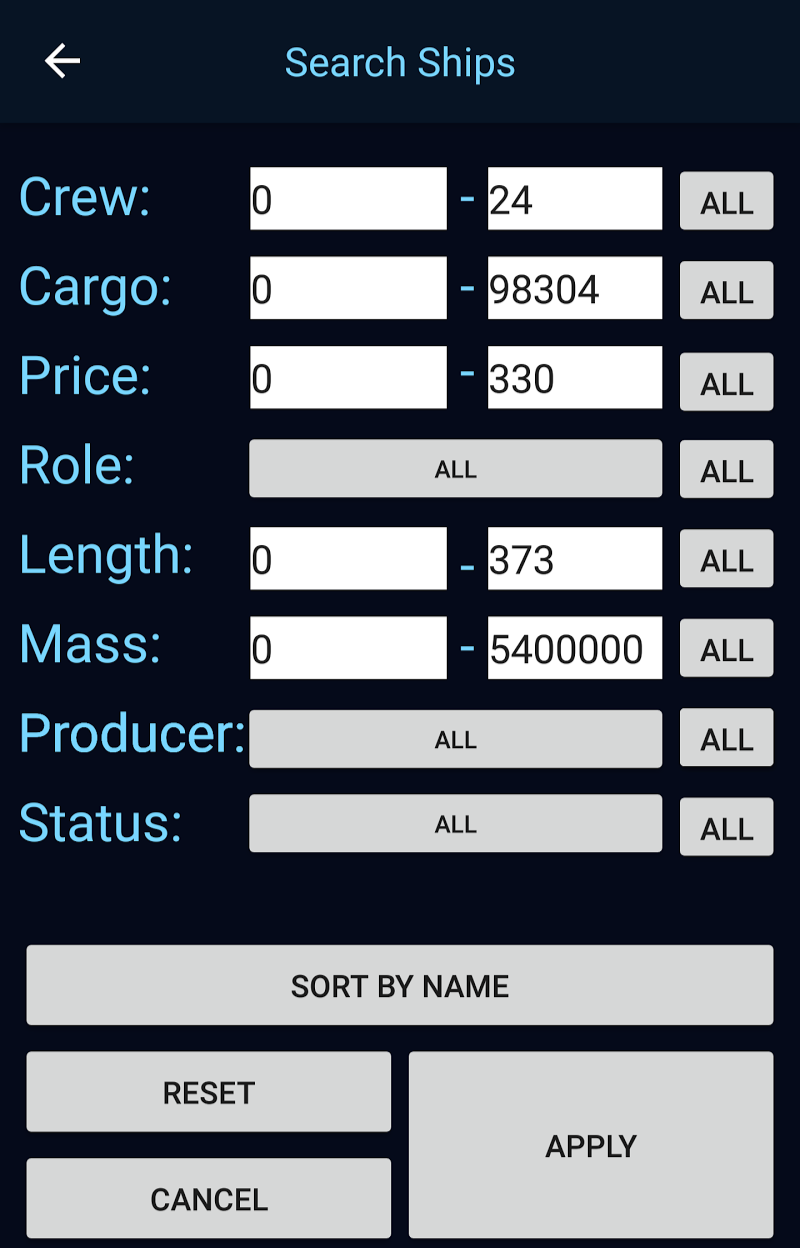
Task: Apply the ship search filters
Action: pos(590,1145)
